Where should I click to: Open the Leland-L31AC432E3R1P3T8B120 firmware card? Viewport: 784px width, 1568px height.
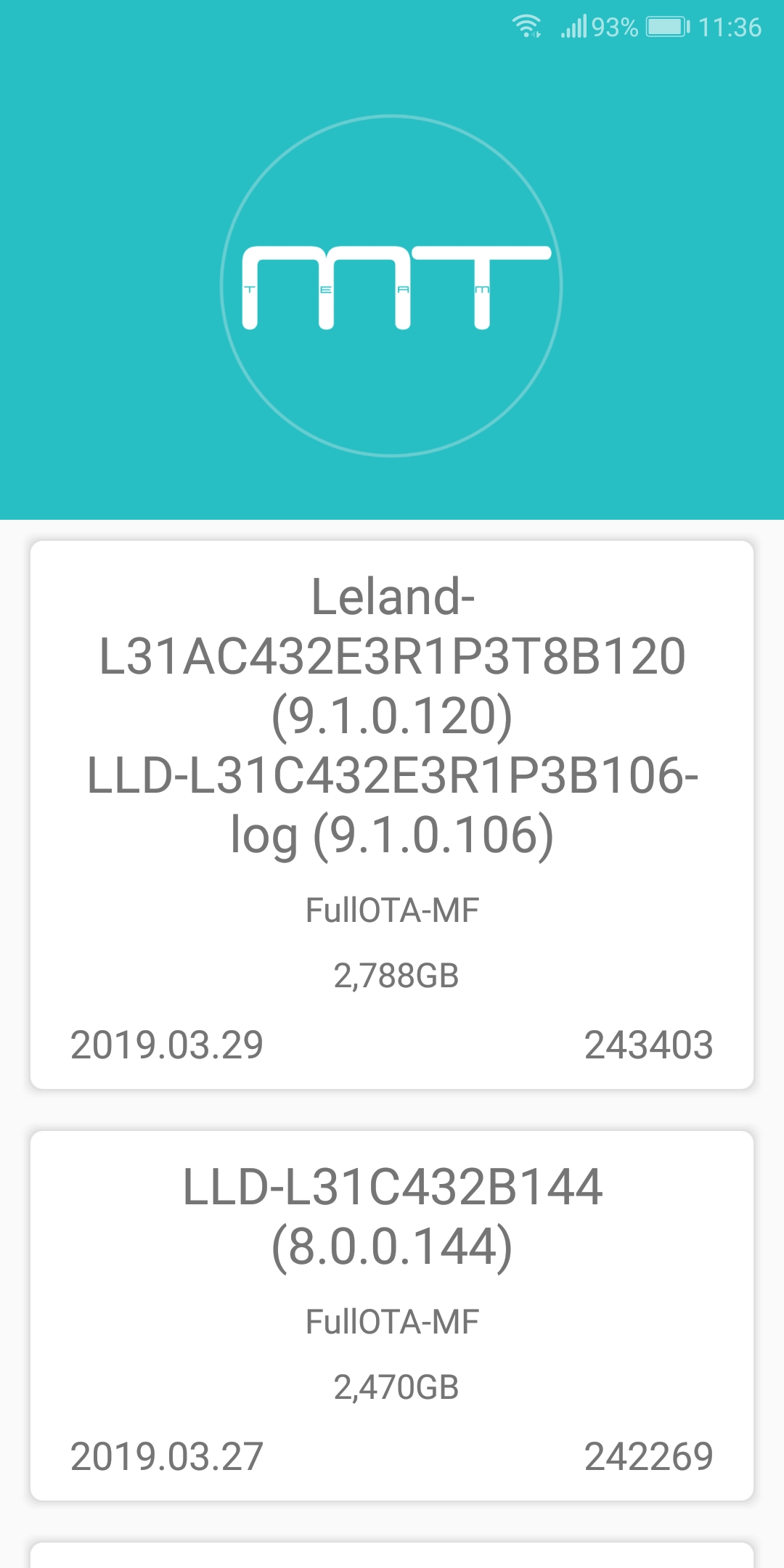pyautogui.click(x=392, y=814)
